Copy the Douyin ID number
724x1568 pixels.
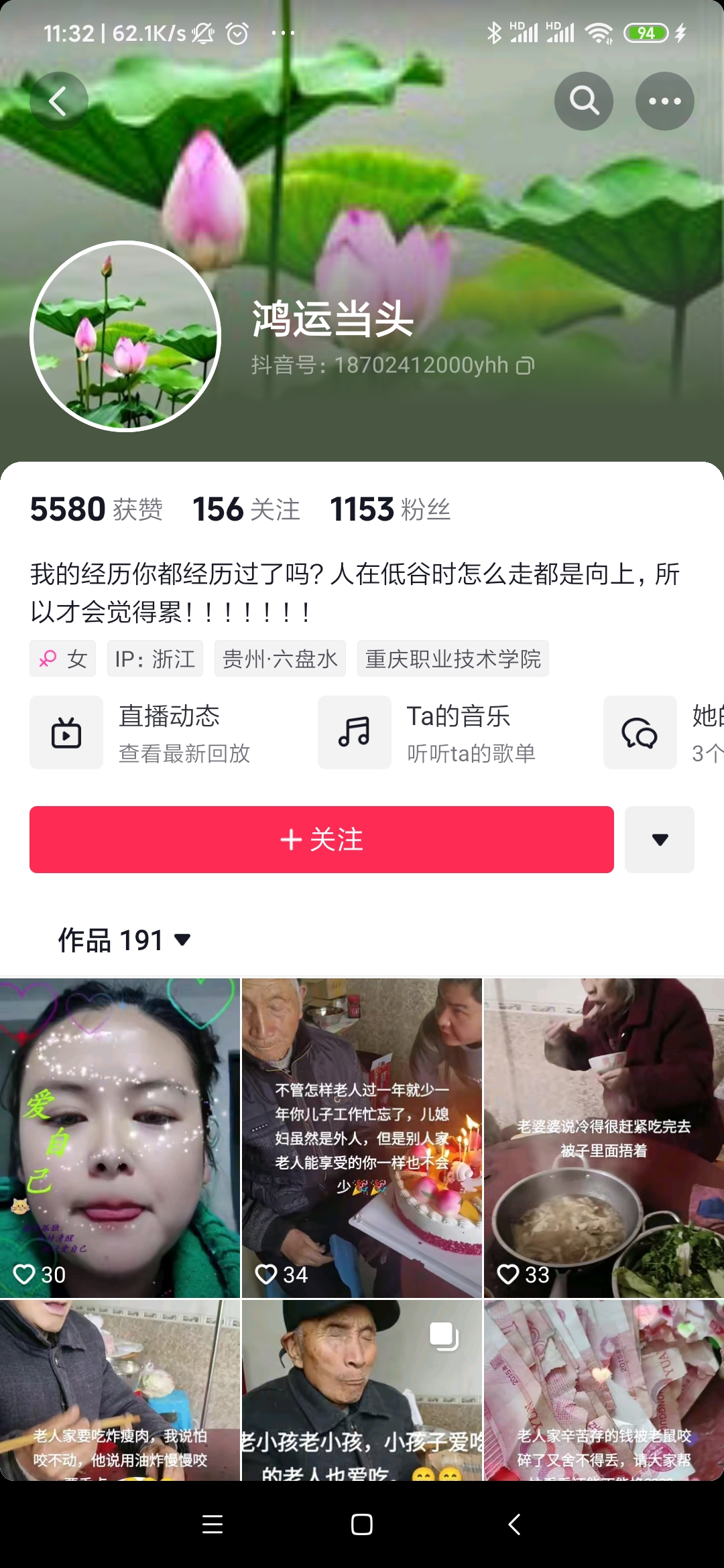[x=525, y=366]
